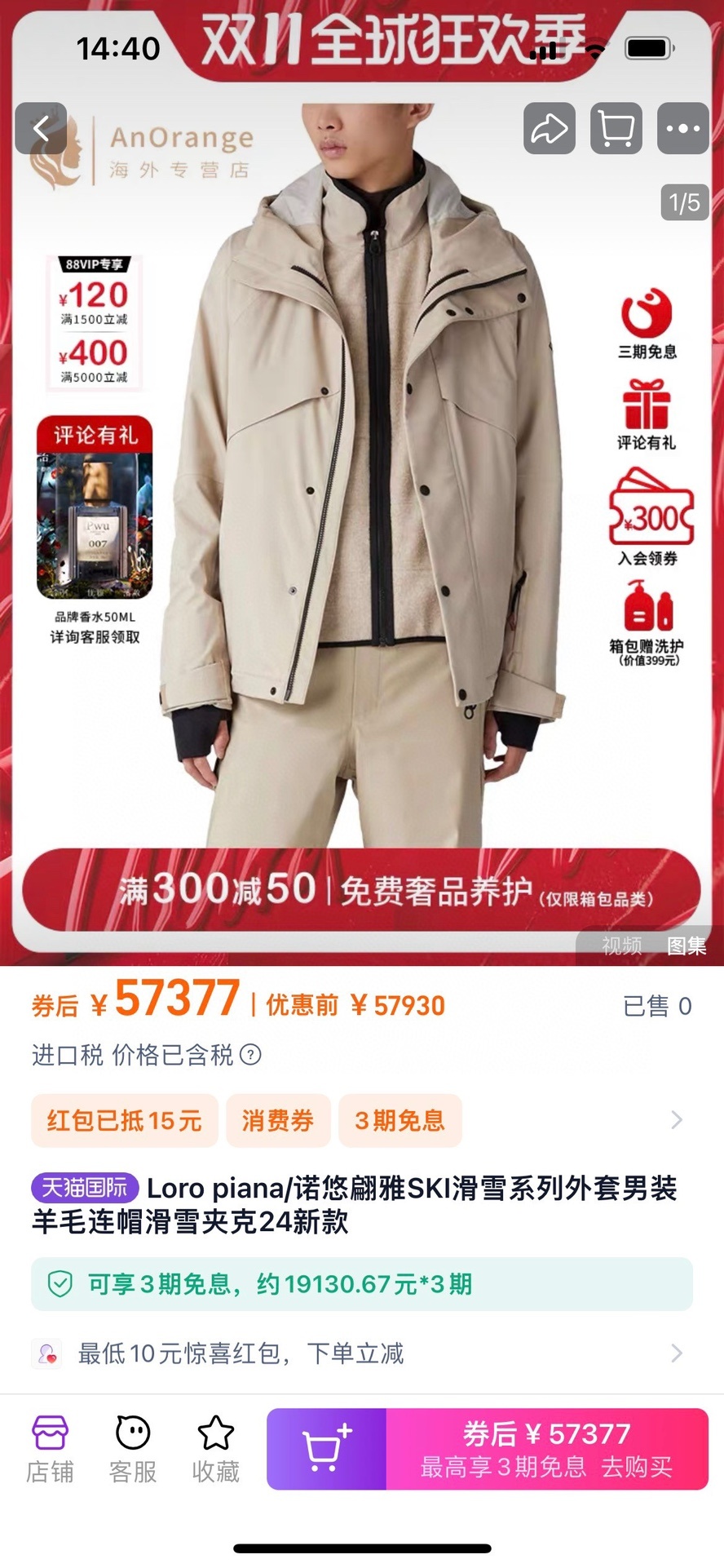This screenshot has height=1568, width=724.
Task: Open the 最低10元惊喜红包 row
Action: pyautogui.click(x=361, y=1354)
